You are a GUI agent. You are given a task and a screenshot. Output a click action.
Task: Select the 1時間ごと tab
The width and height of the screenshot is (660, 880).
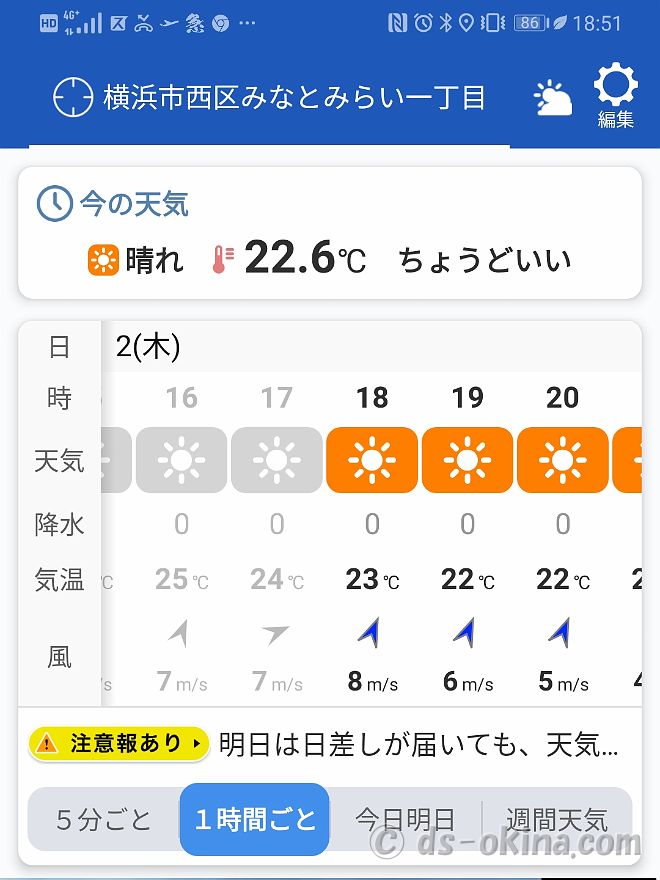coord(255,820)
